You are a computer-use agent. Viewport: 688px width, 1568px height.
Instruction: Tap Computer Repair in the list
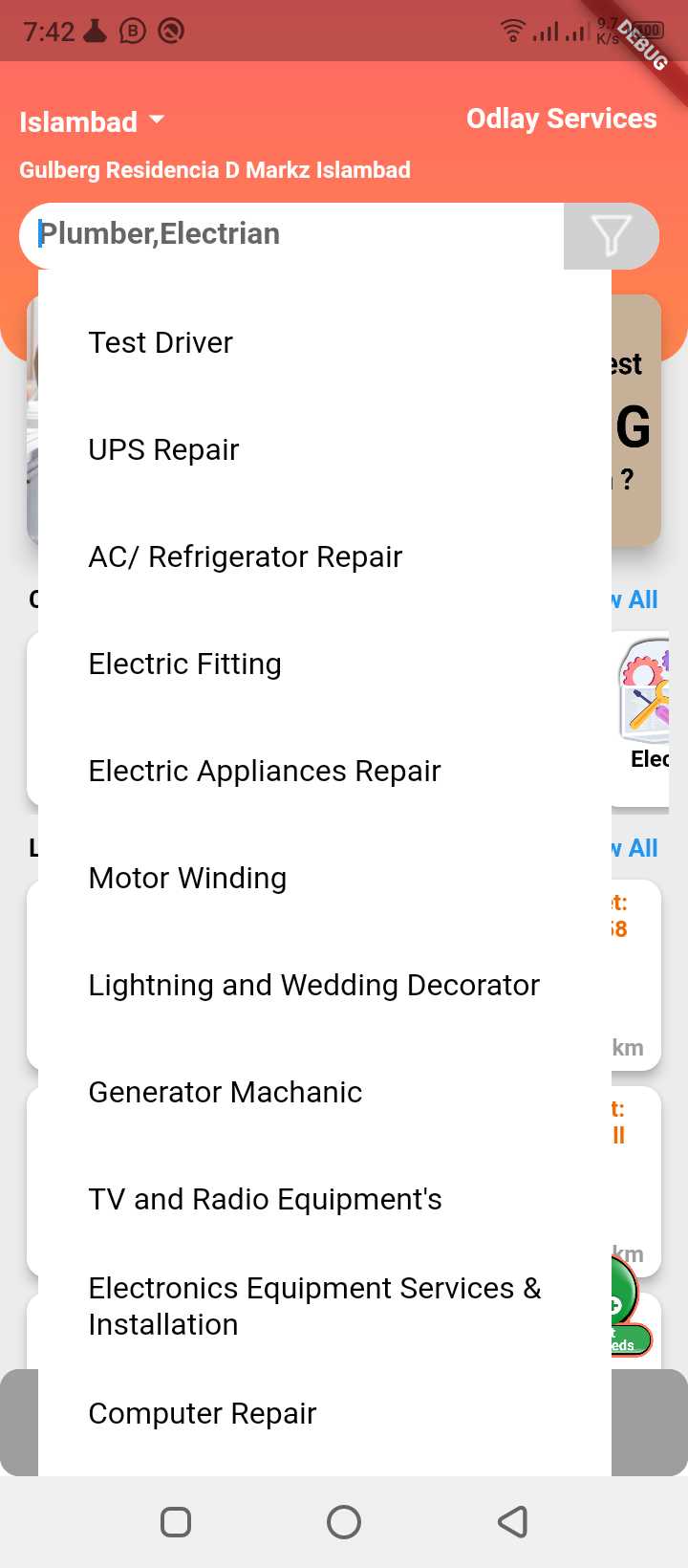[x=202, y=1413]
